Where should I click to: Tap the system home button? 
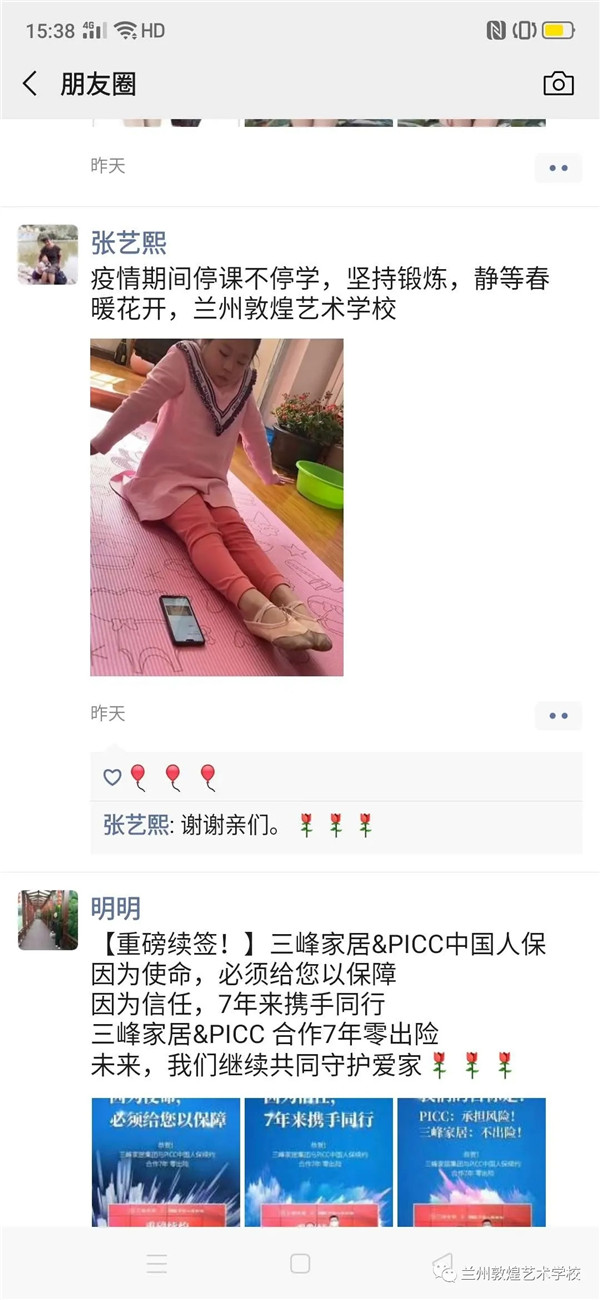point(300,1263)
